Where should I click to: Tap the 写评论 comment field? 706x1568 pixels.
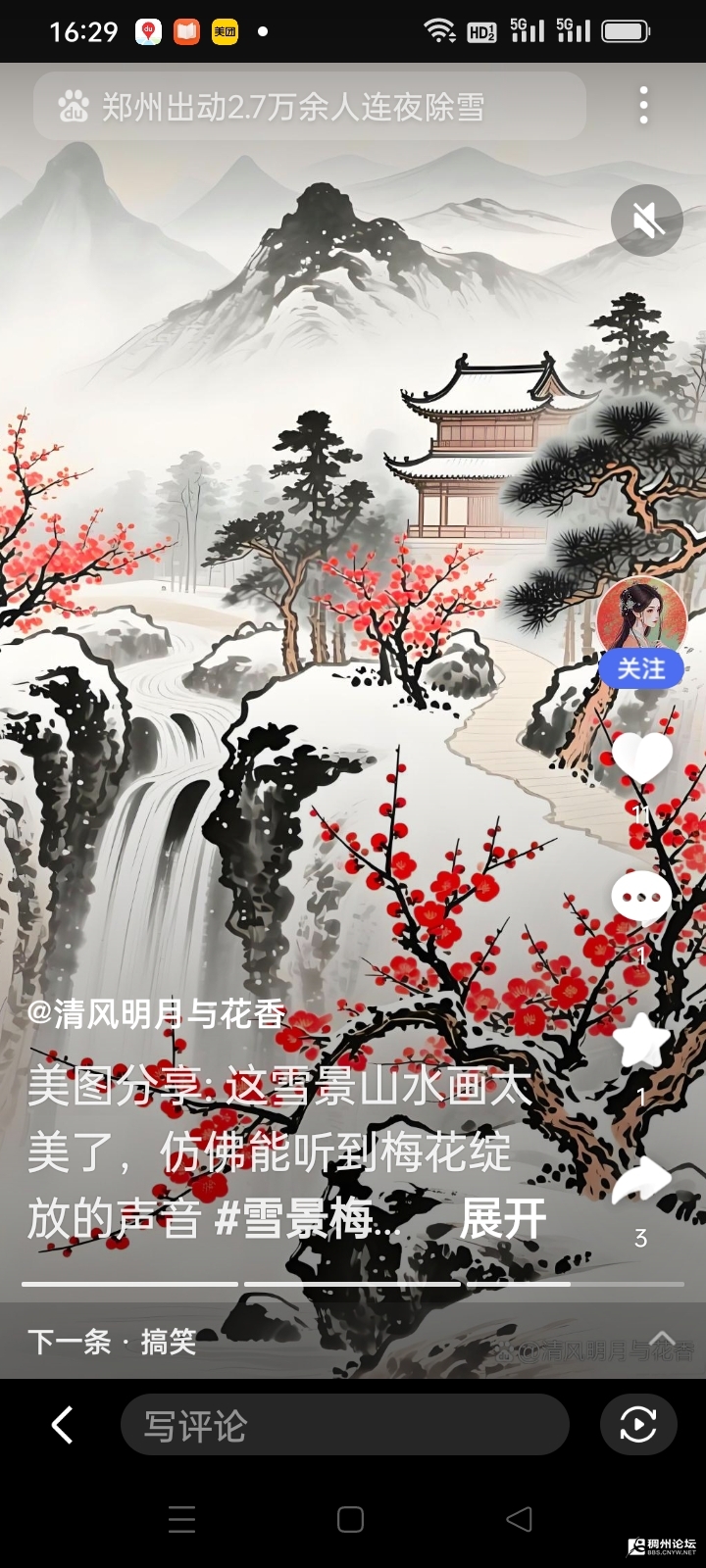click(x=343, y=1425)
